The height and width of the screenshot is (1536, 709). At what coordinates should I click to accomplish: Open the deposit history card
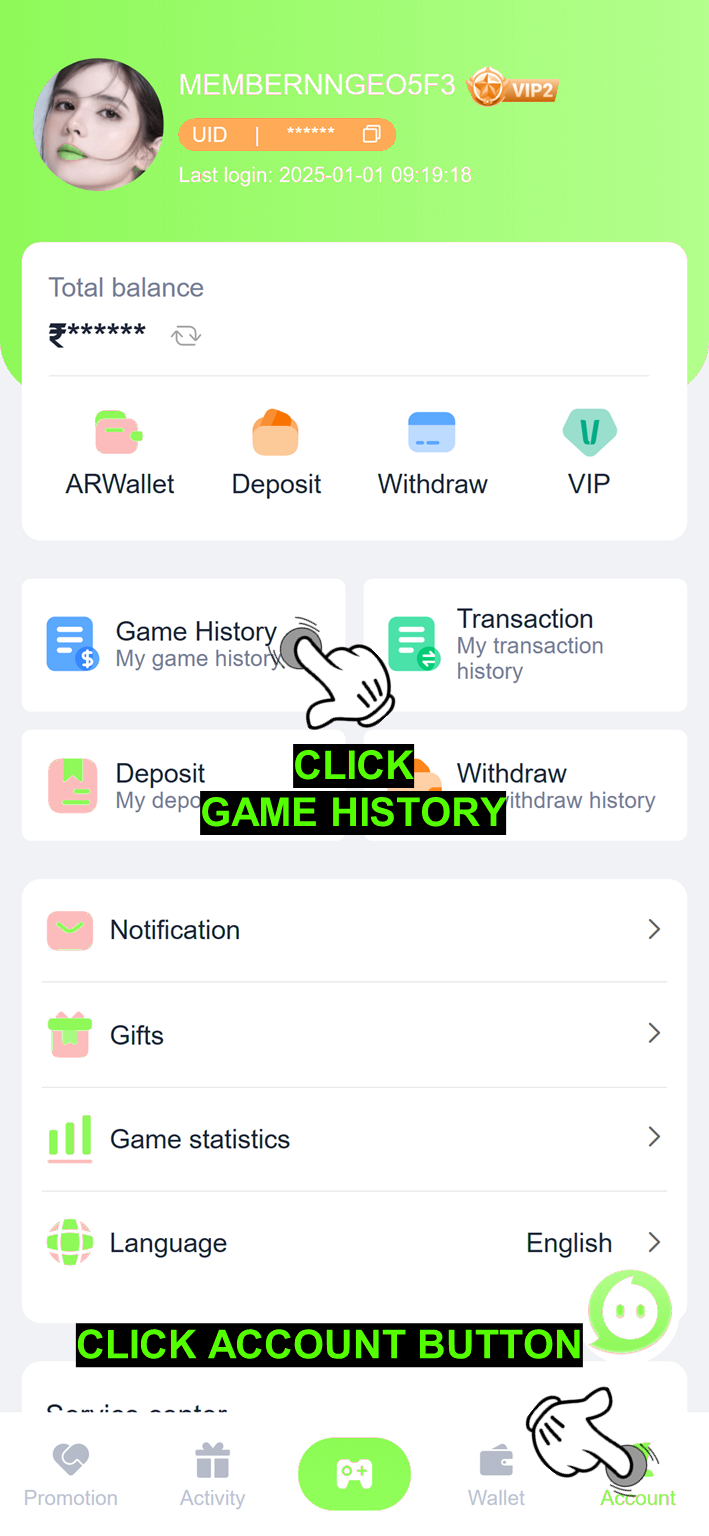pyautogui.click(x=120, y=785)
